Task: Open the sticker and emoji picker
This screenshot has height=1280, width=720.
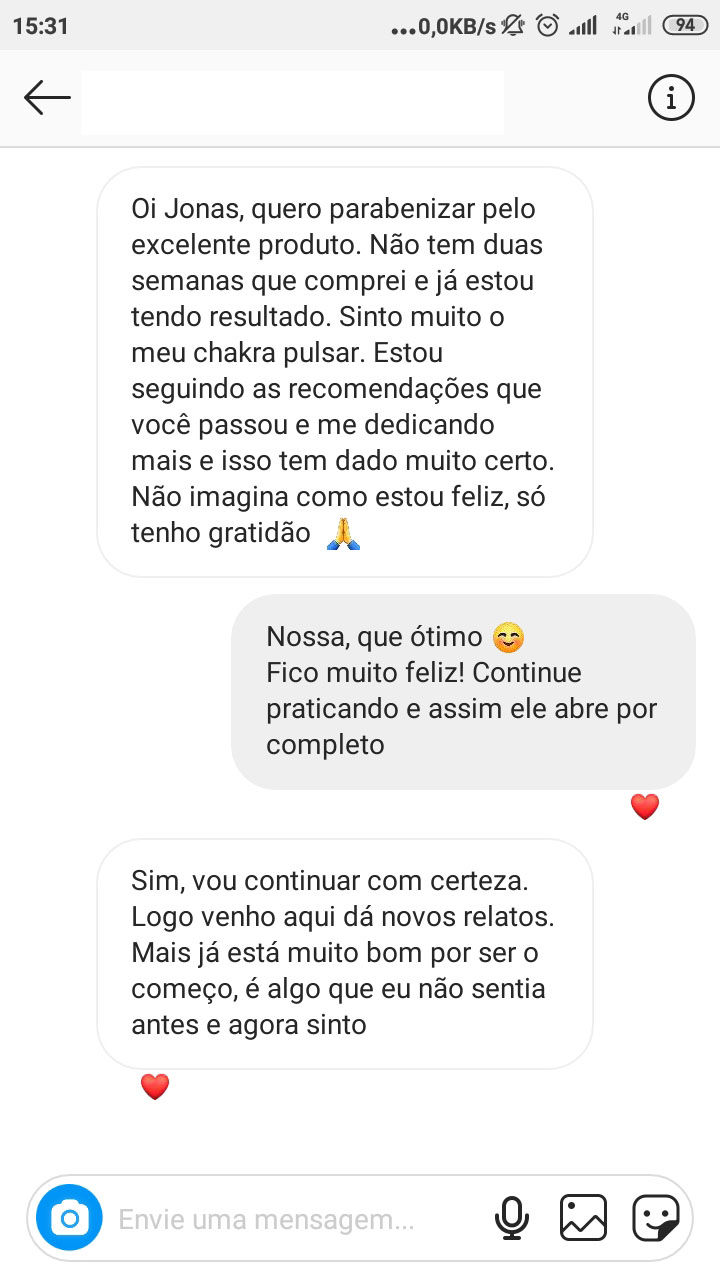Action: [655, 1218]
